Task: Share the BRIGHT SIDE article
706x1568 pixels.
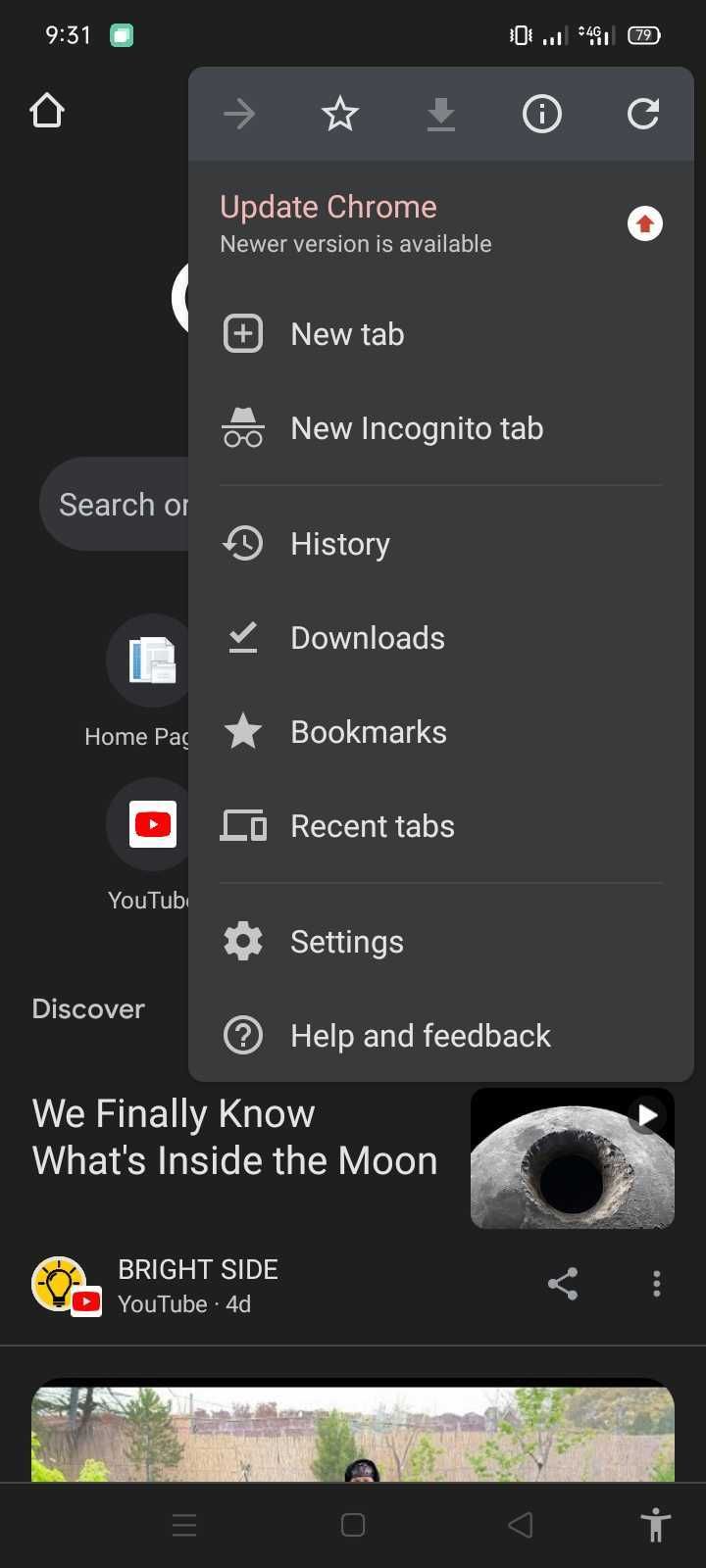Action: 563,1283
